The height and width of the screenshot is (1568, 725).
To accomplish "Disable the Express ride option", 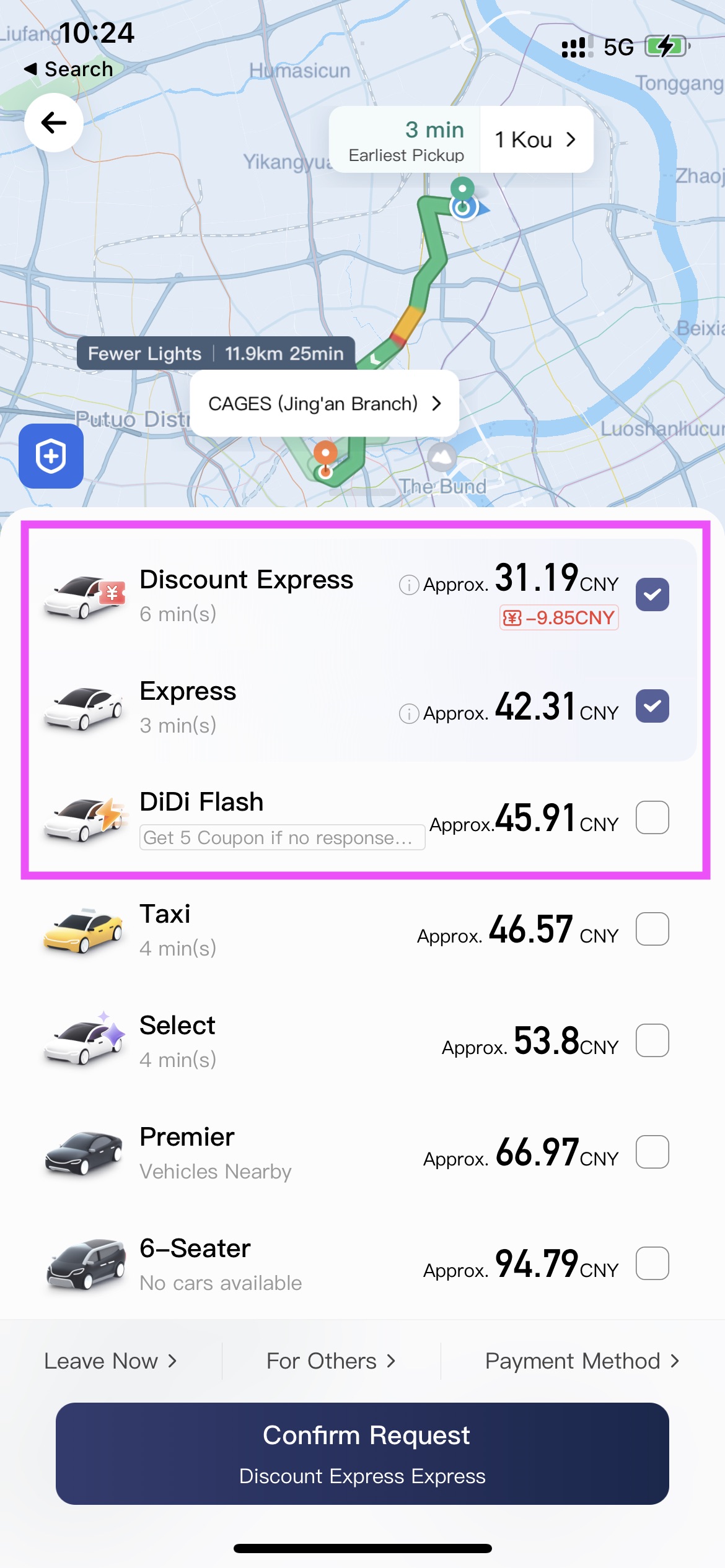I will pyautogui.click(x=652, y=705).
